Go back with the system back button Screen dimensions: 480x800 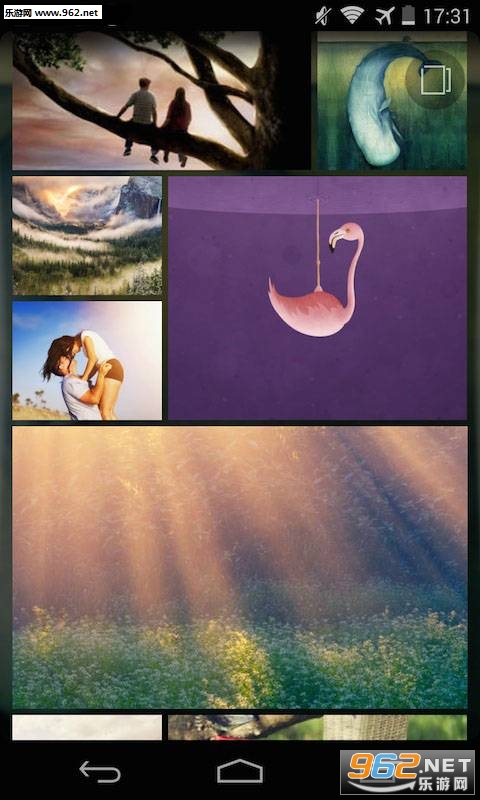tap(100, 771)
